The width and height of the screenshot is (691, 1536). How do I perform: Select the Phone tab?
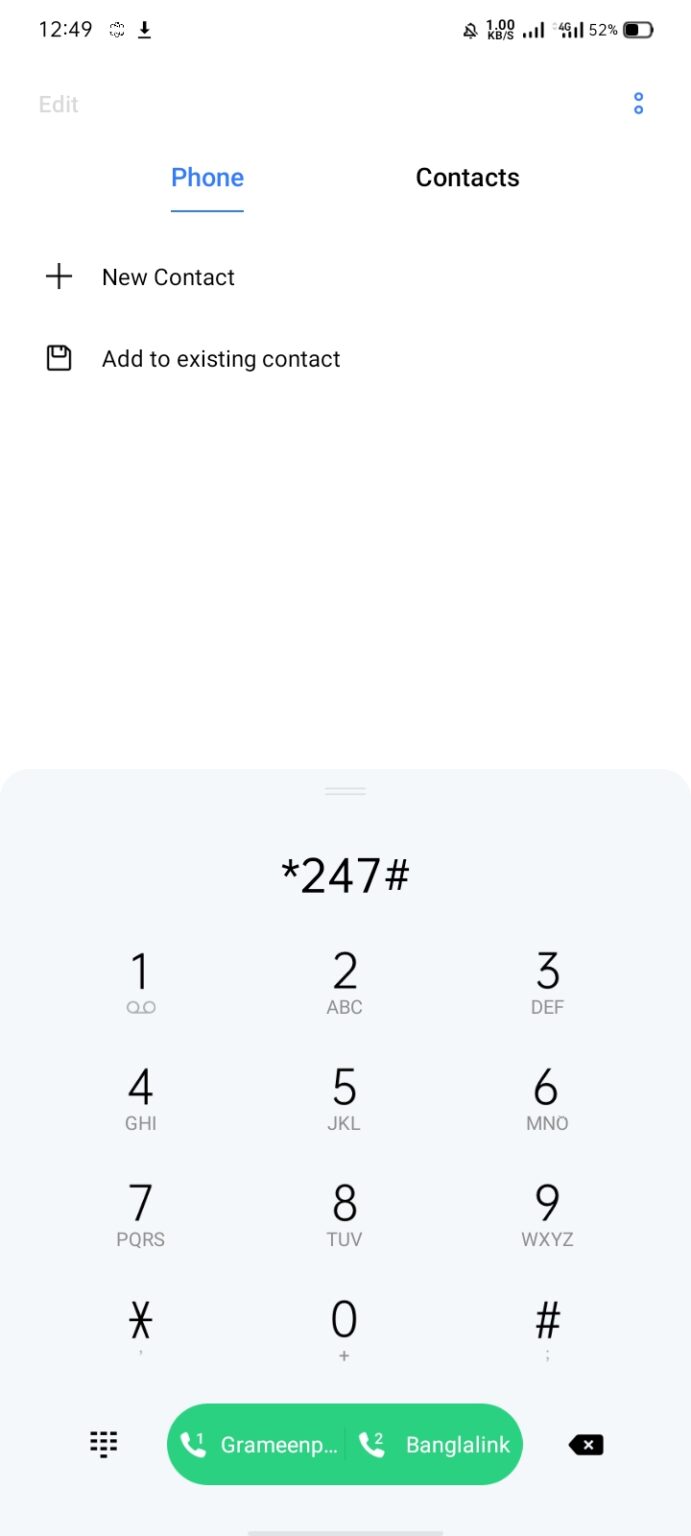pyautogui.click(x=207, y=178)
